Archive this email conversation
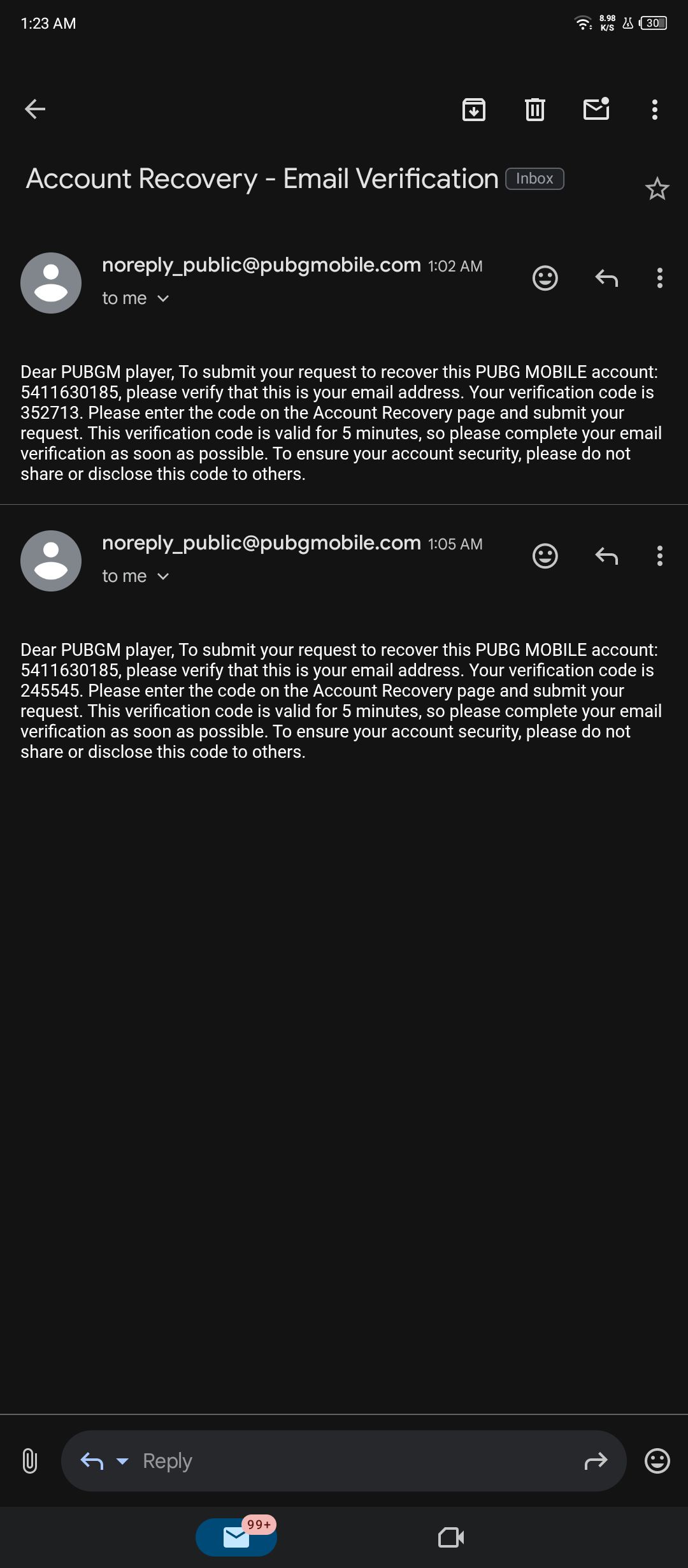 pos(473,110)
